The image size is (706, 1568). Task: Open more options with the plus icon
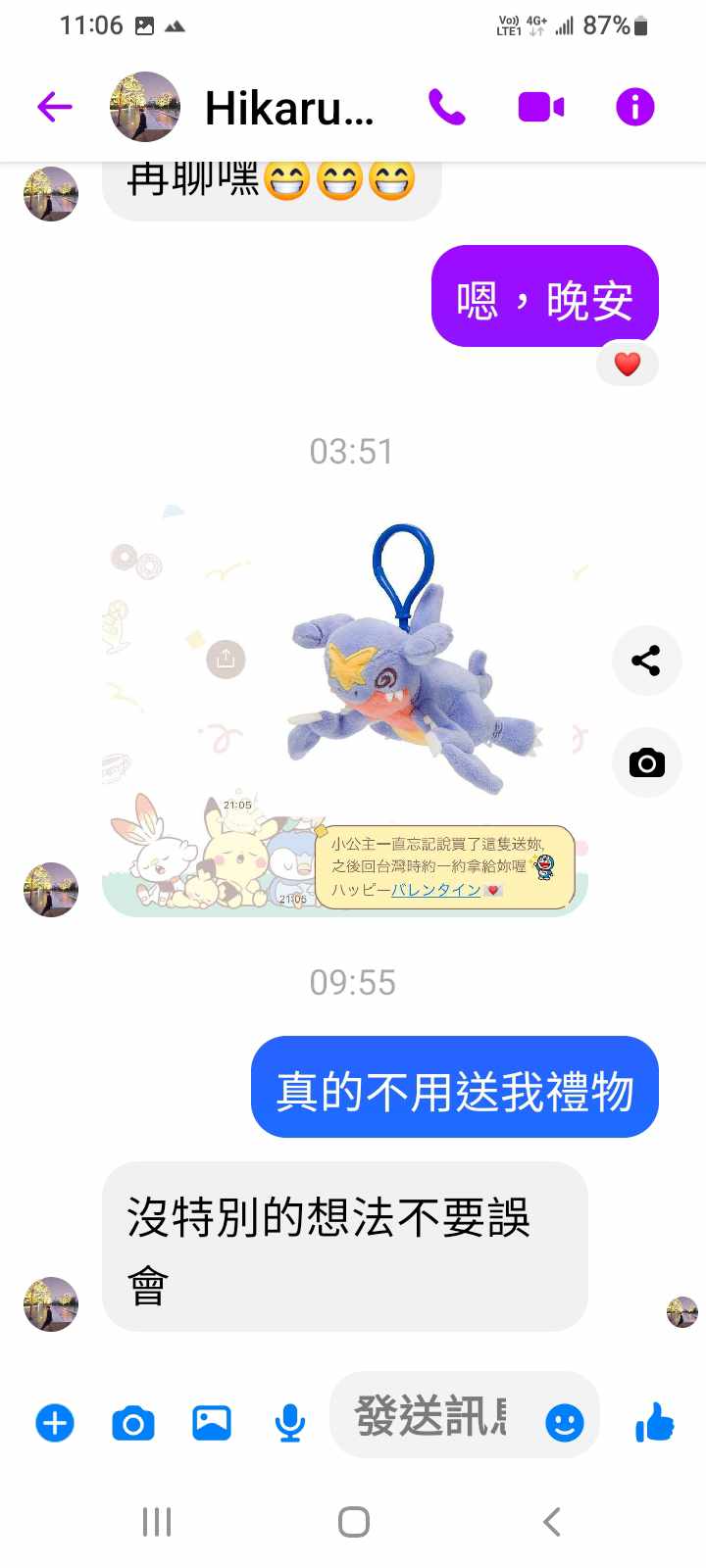click(x=55, y=1422)
